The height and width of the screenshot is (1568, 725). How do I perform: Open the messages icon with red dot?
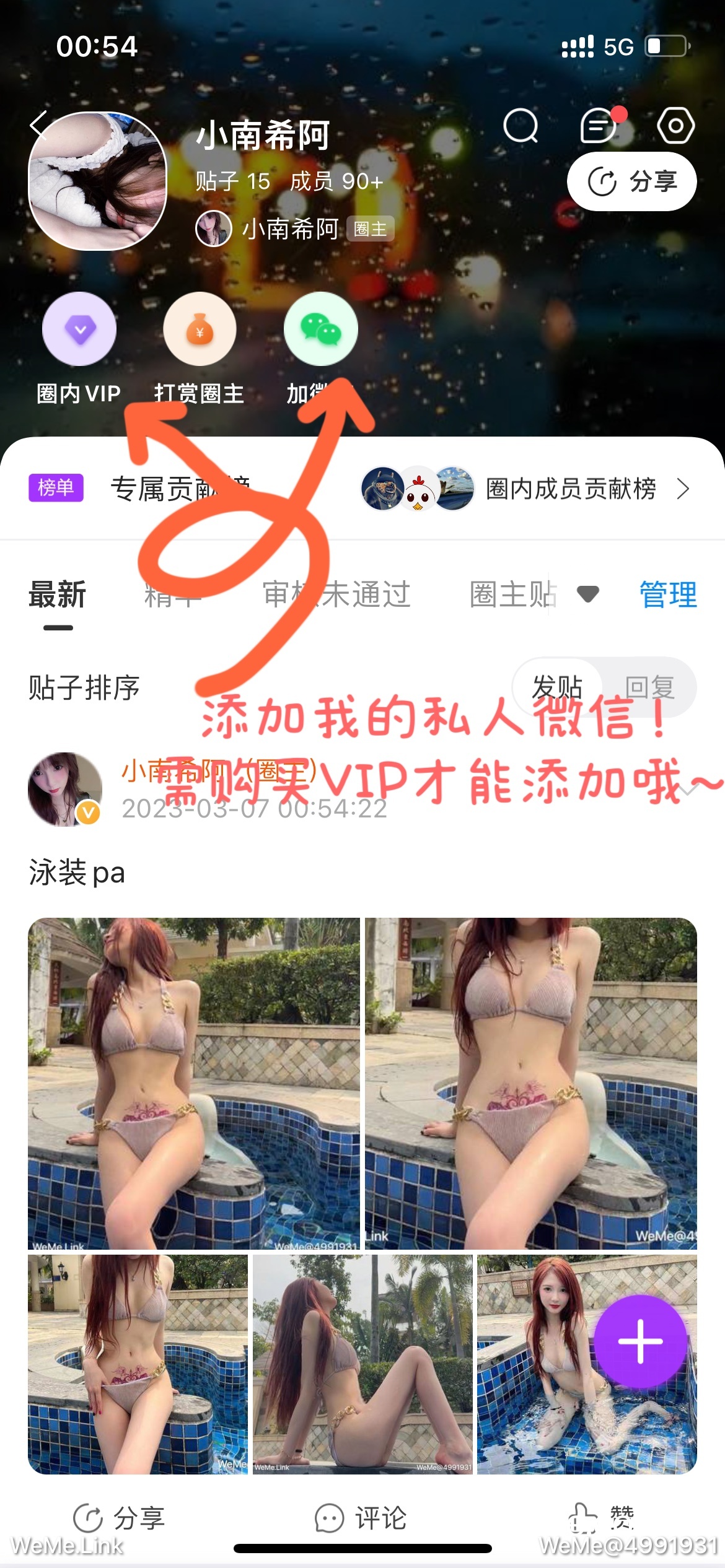599,126
